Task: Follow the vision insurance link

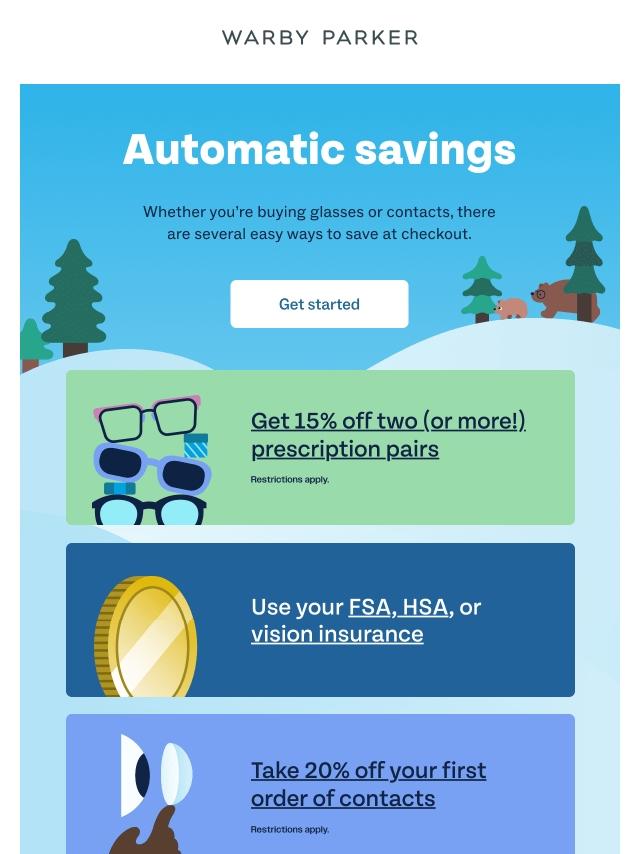Action: tap(337, 634)
